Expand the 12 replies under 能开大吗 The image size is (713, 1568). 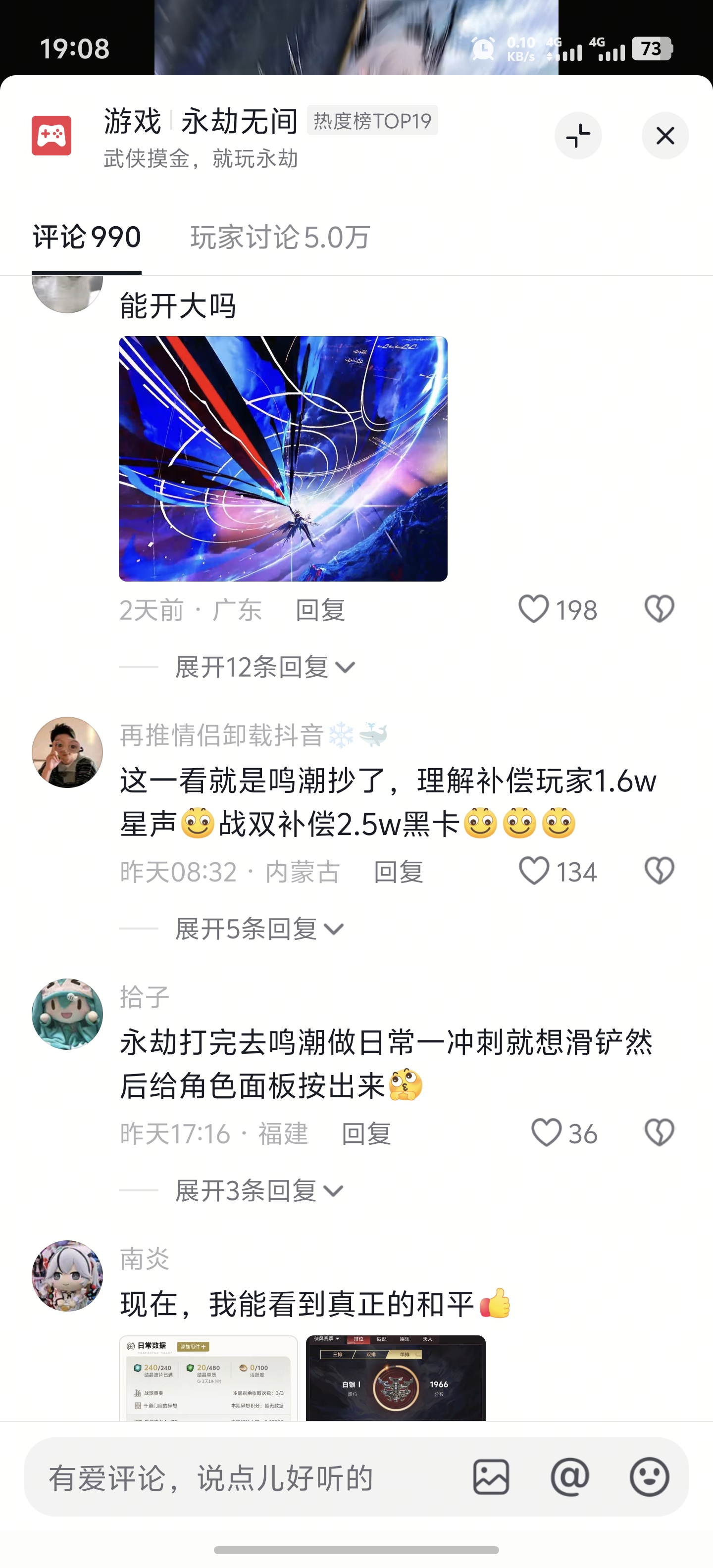pyautogui.click(x=264, y=667)
